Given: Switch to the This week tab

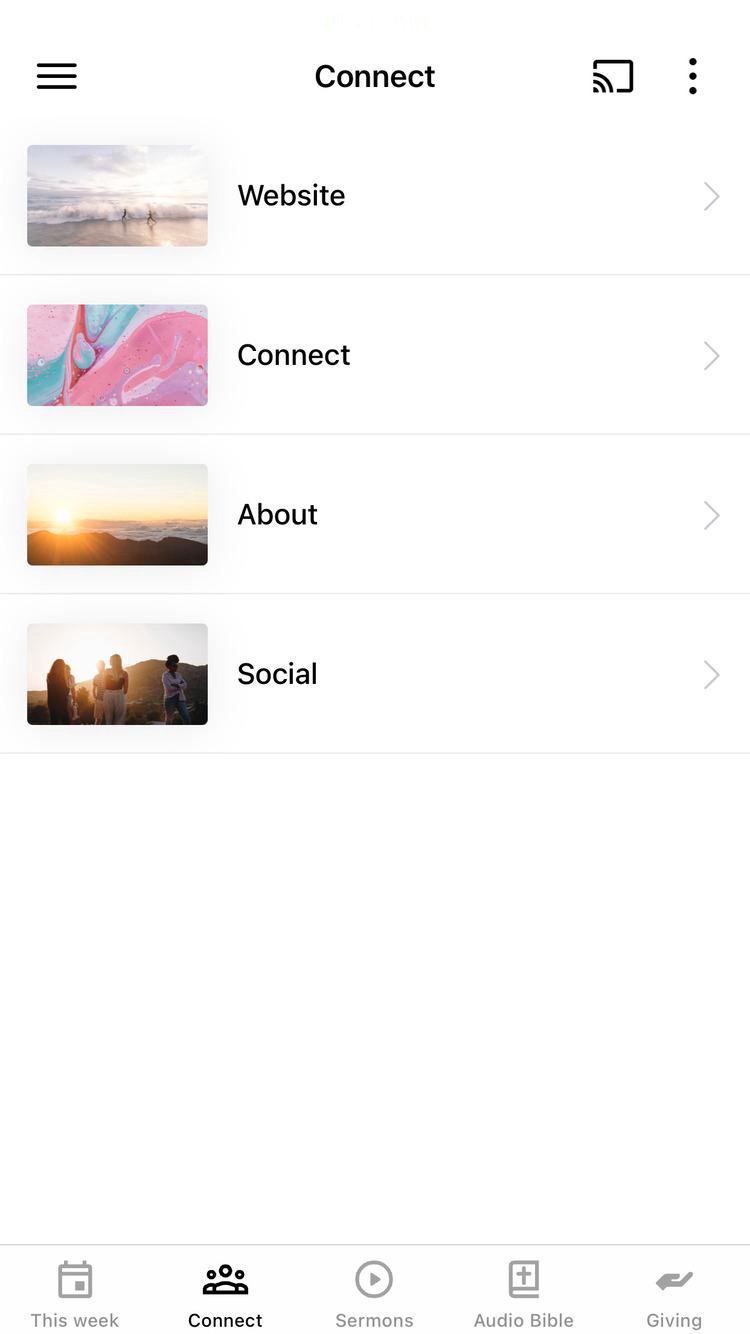Looking at the screenshot, I should pos(75,1295).
